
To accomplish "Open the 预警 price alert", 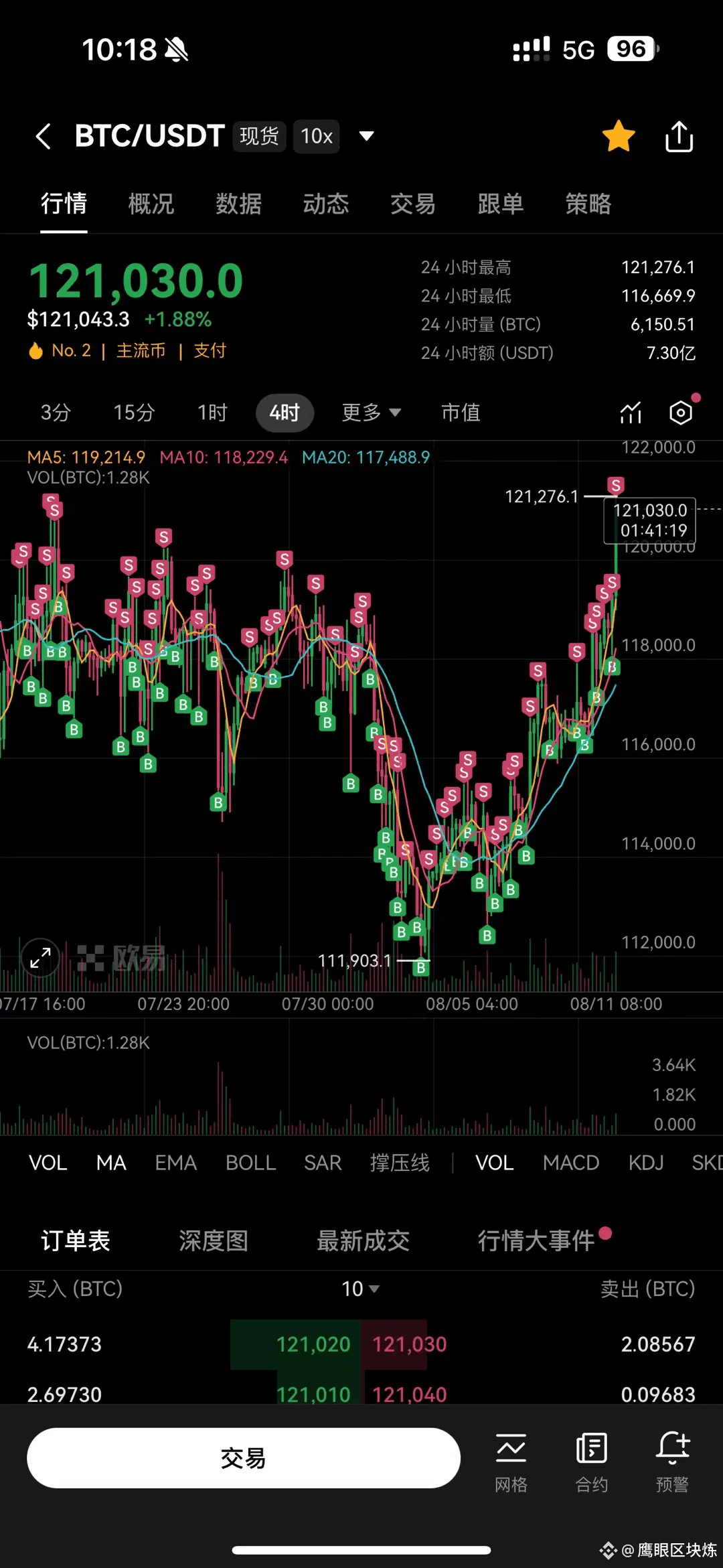I will click(672, 1462).
